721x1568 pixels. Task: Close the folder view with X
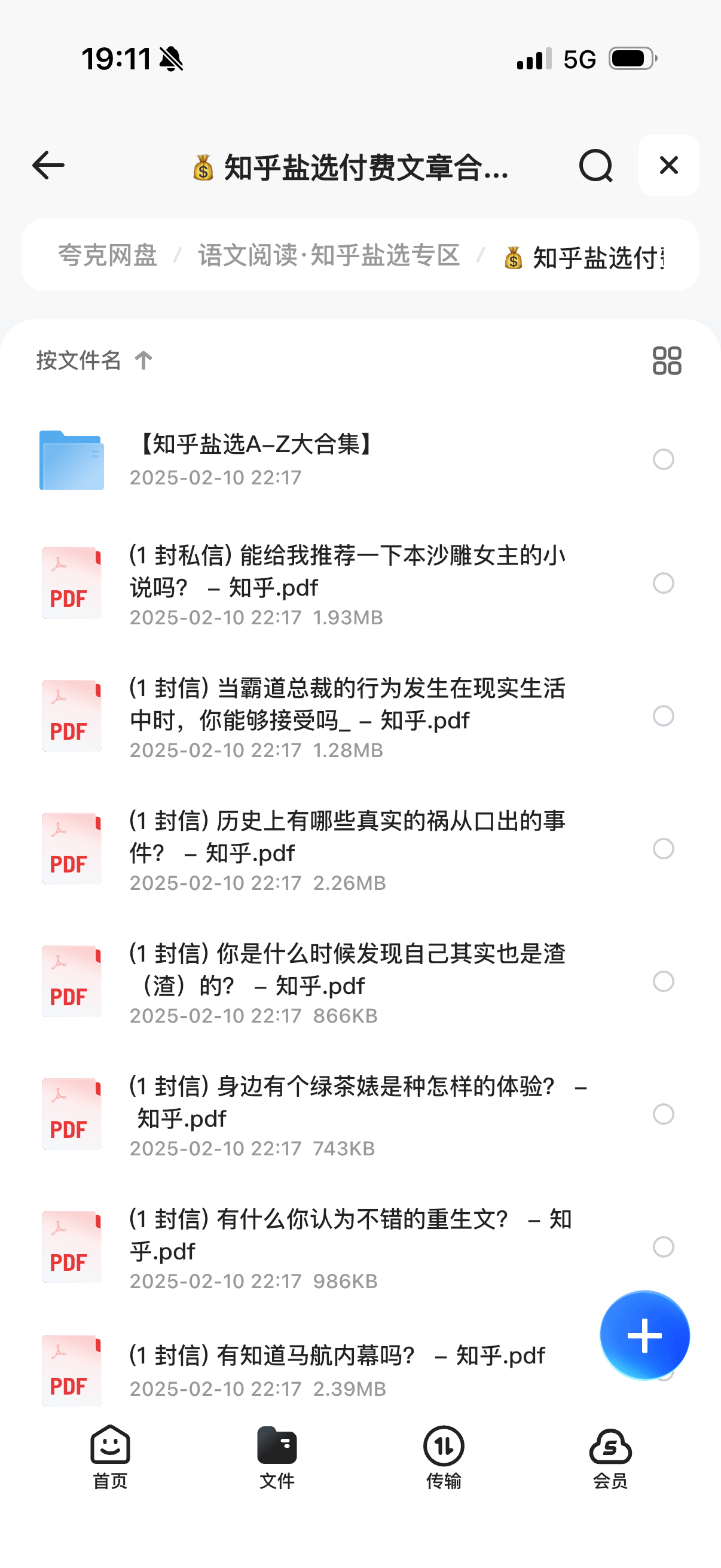coord(668,166)
